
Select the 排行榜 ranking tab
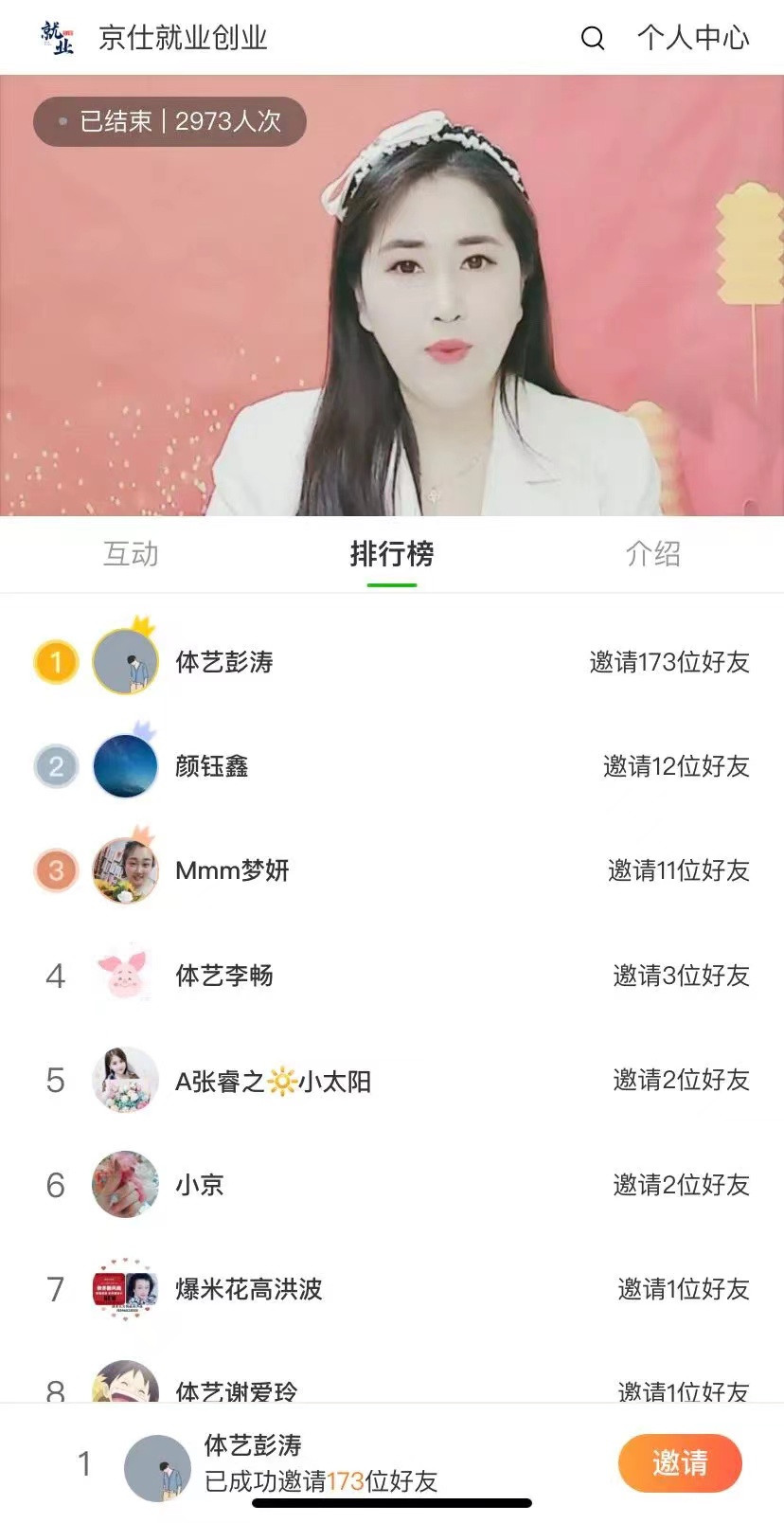[392, 554]
